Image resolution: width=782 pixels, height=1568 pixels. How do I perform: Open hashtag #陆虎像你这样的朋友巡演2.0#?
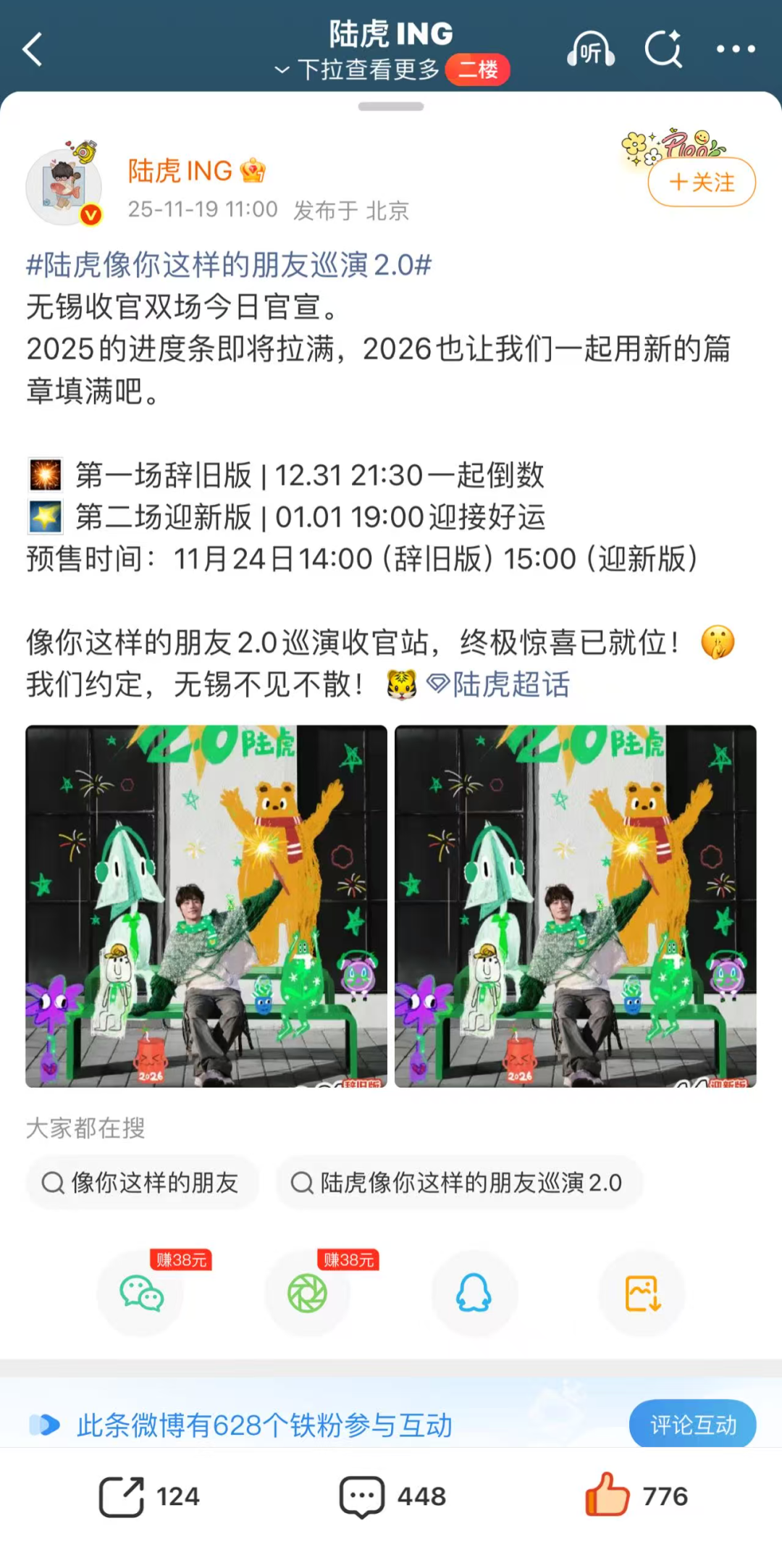tap(229, 265)
